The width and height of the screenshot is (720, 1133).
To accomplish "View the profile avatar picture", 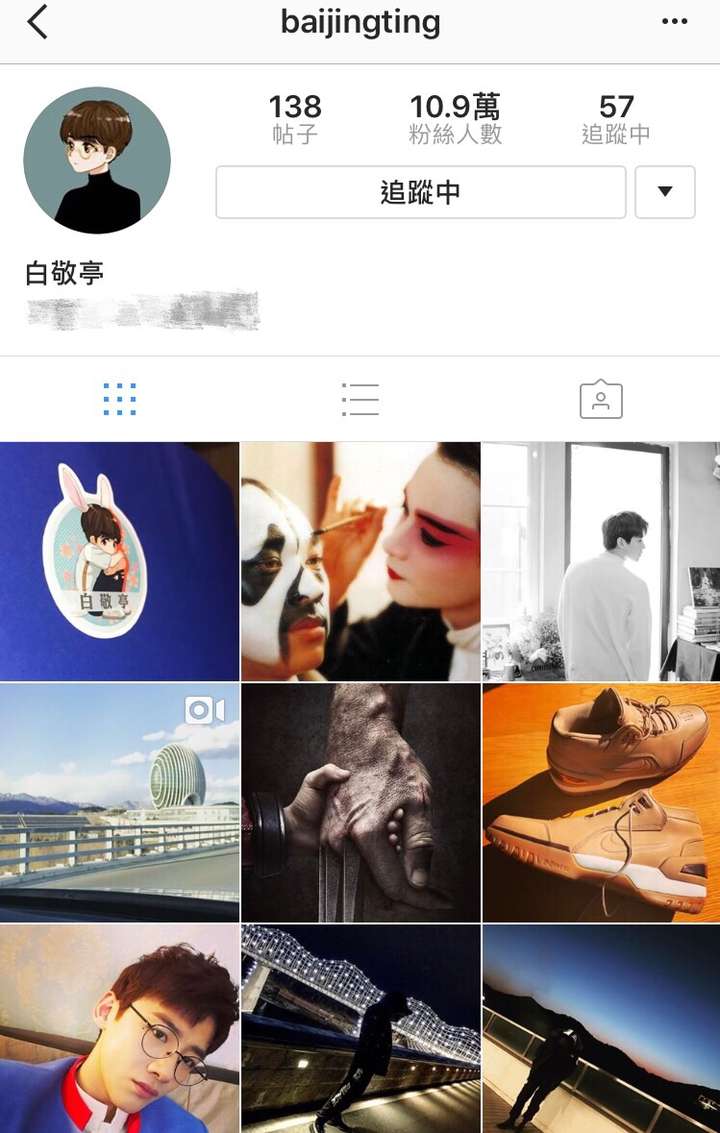I will point(97,160).
